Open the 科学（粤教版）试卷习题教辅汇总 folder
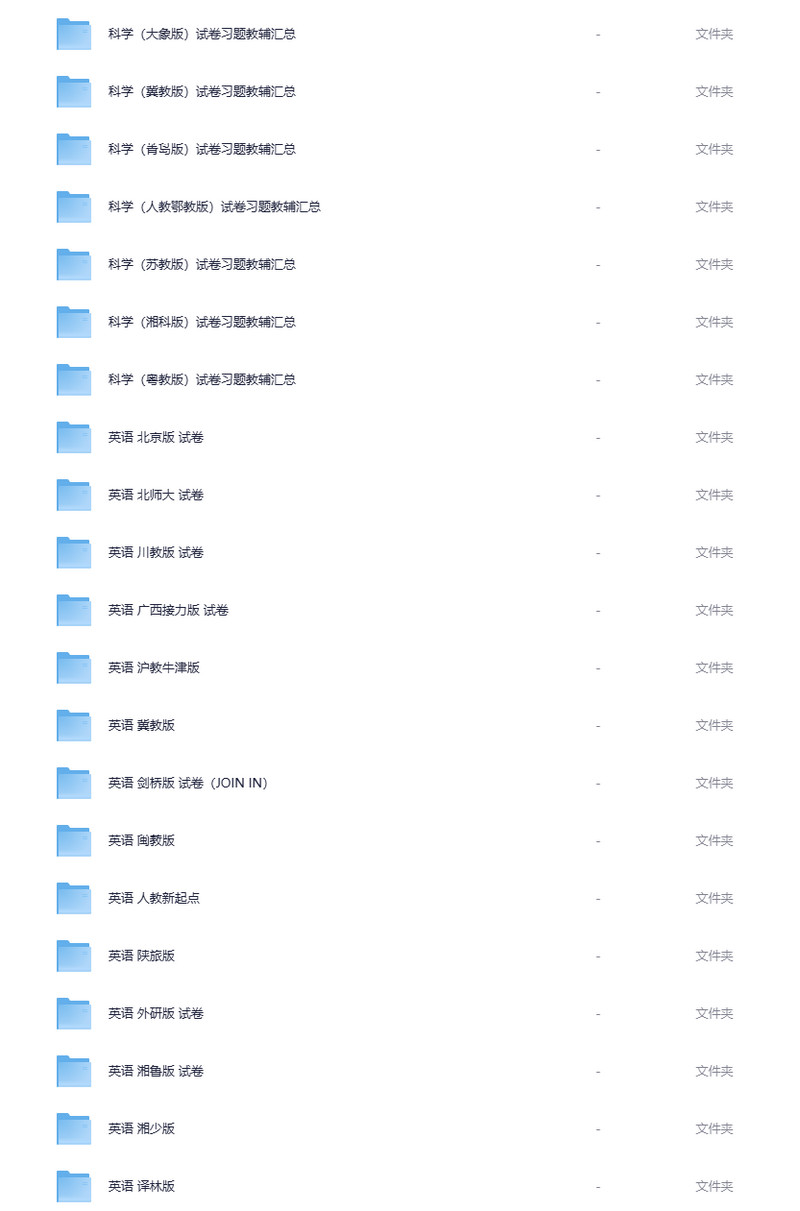 click(201, 380)
